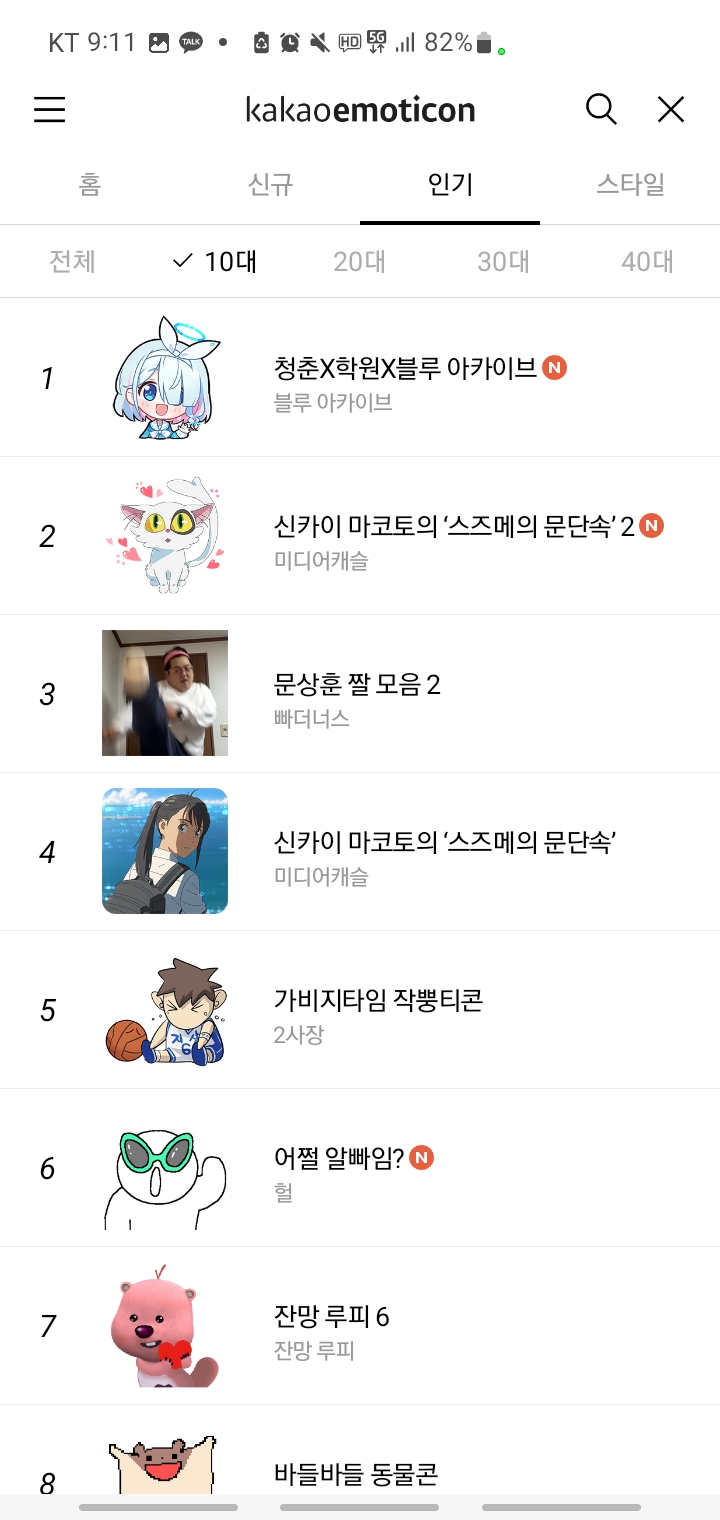Close the kakao emoticon store

tap(671, 109)
